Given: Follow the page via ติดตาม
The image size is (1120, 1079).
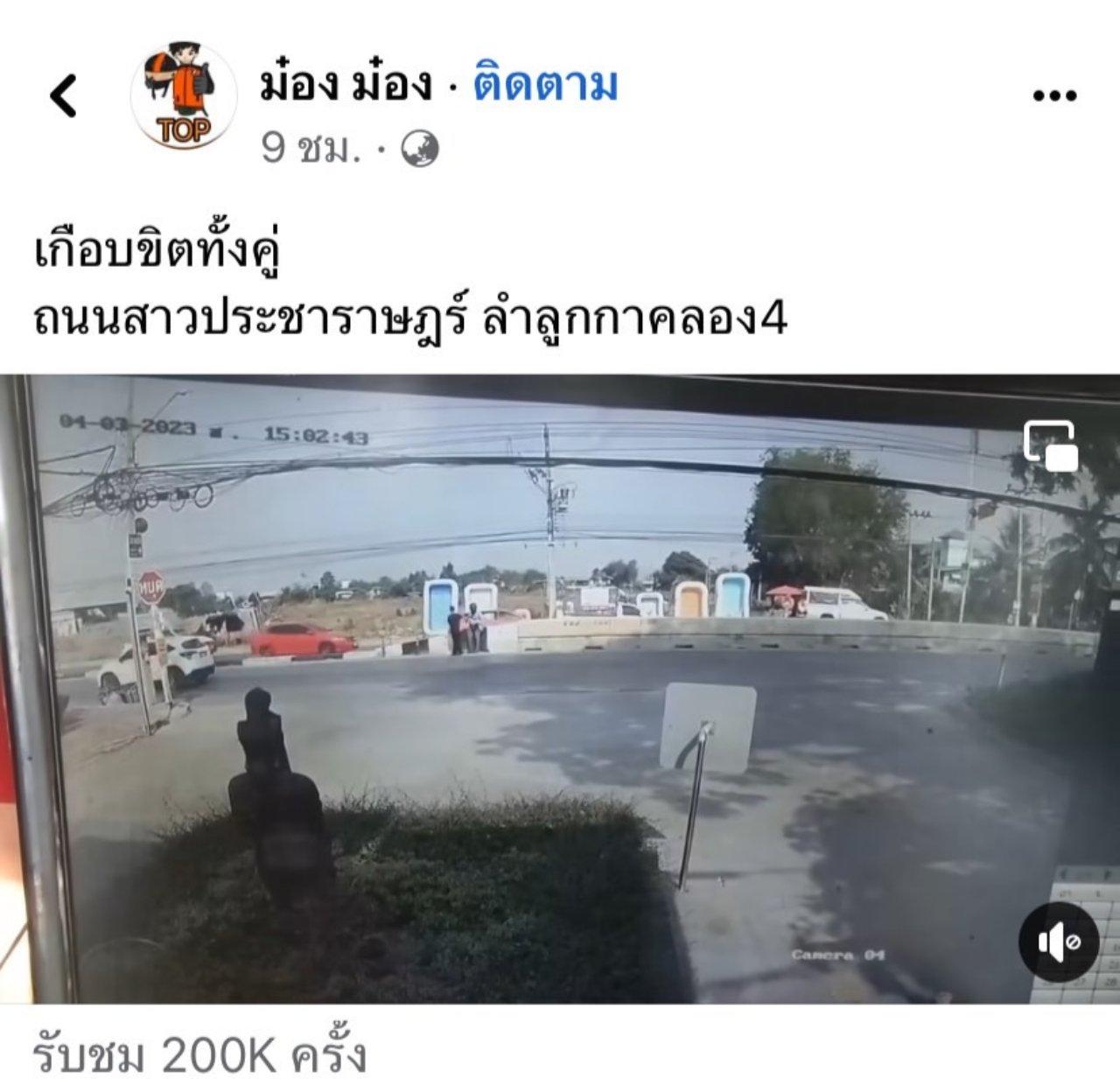Looking at the screenshot, I should pyautogui.click(x=546, y=86).
